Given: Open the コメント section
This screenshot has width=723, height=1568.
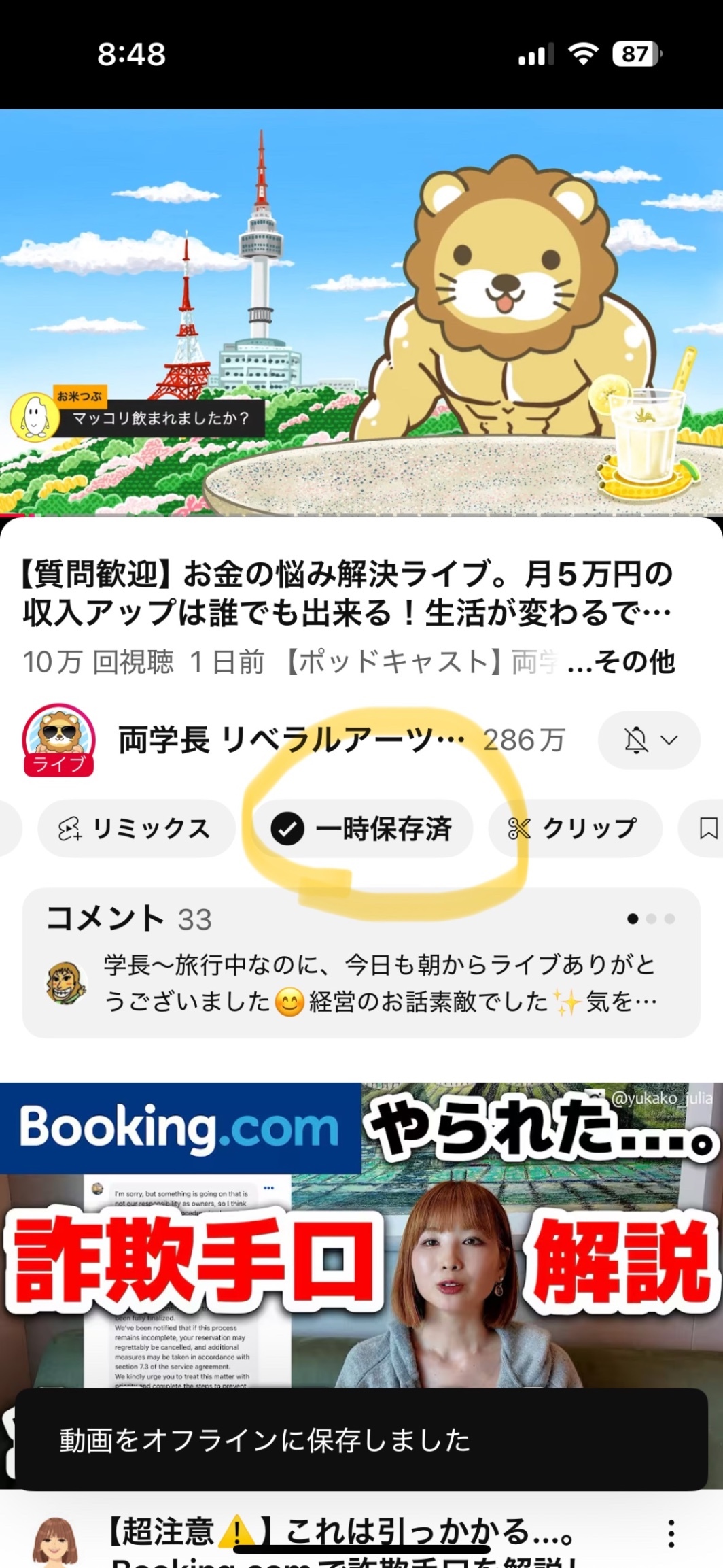Looking at the screenshot, I should click(x=361, y=962).
